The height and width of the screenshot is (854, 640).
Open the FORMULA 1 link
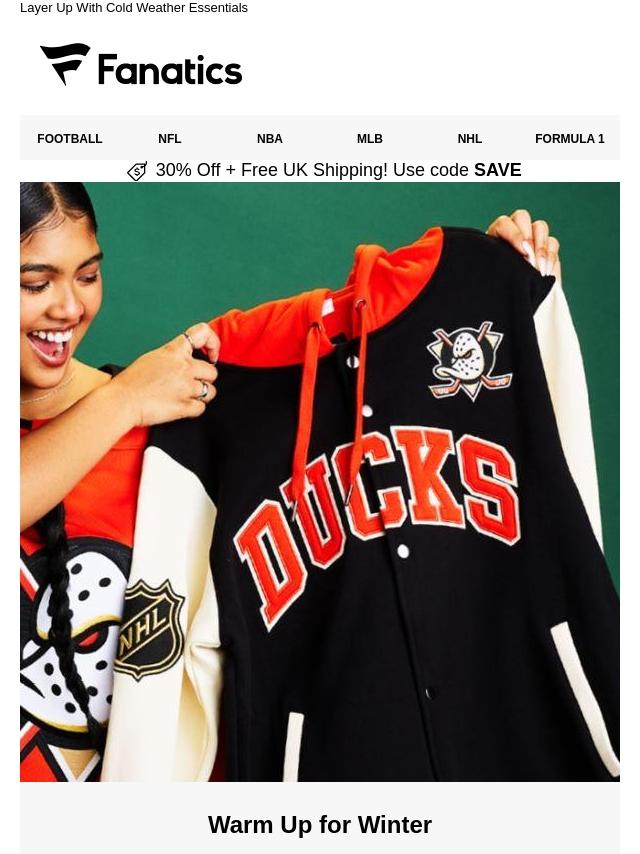pyautogui.click(x=570, y=139)
